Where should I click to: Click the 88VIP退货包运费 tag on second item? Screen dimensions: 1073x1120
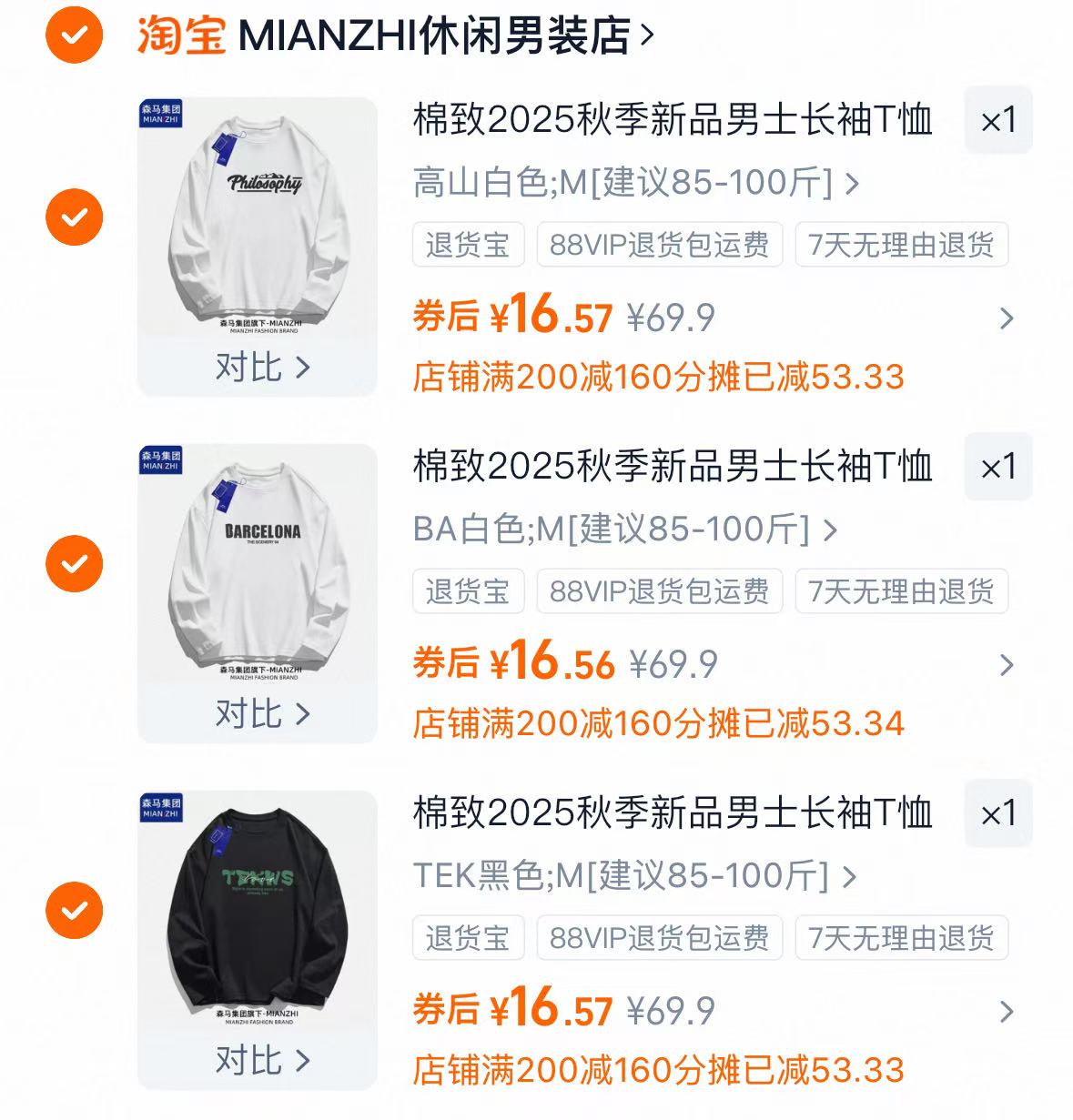tap(659, 591)
